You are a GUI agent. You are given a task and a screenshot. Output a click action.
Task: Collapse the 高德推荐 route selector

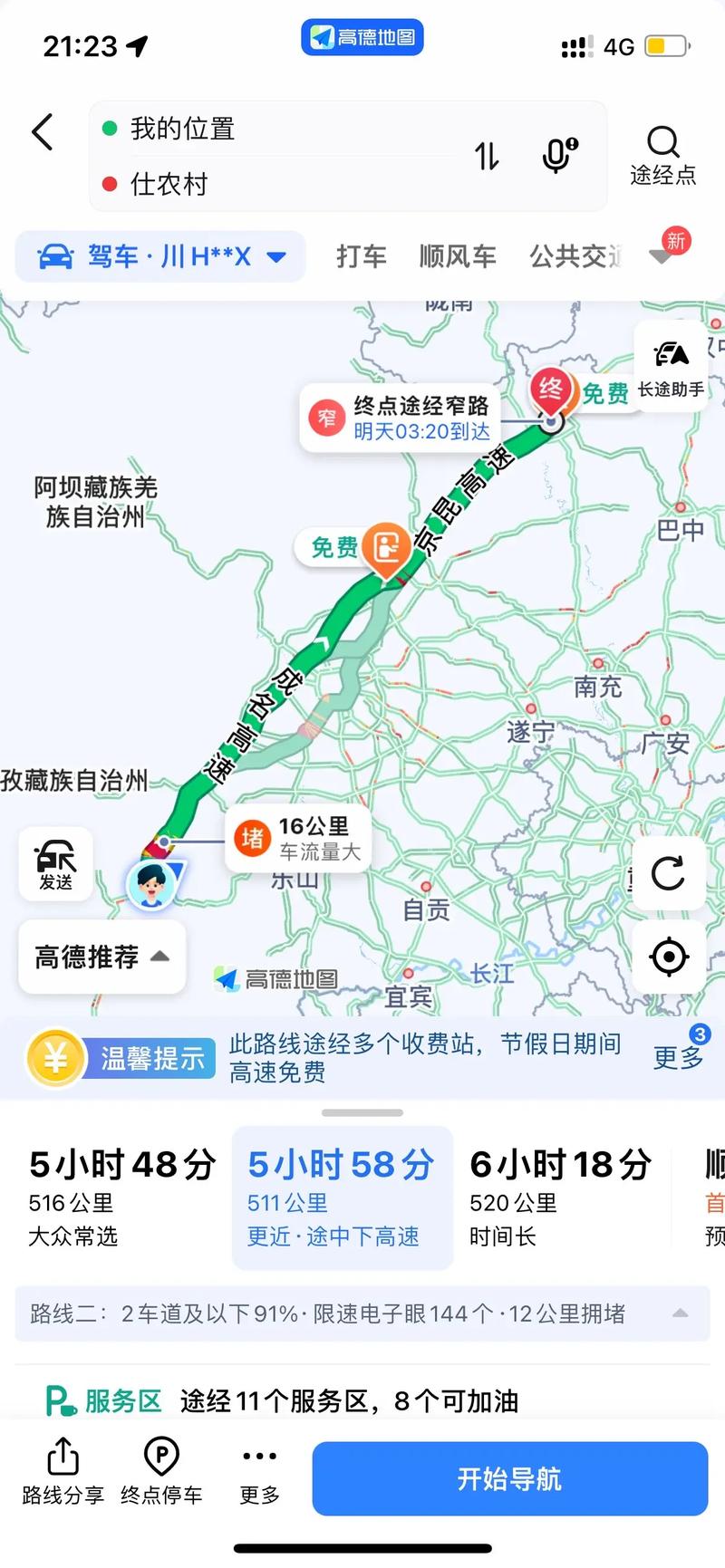[x=101, y=957]
